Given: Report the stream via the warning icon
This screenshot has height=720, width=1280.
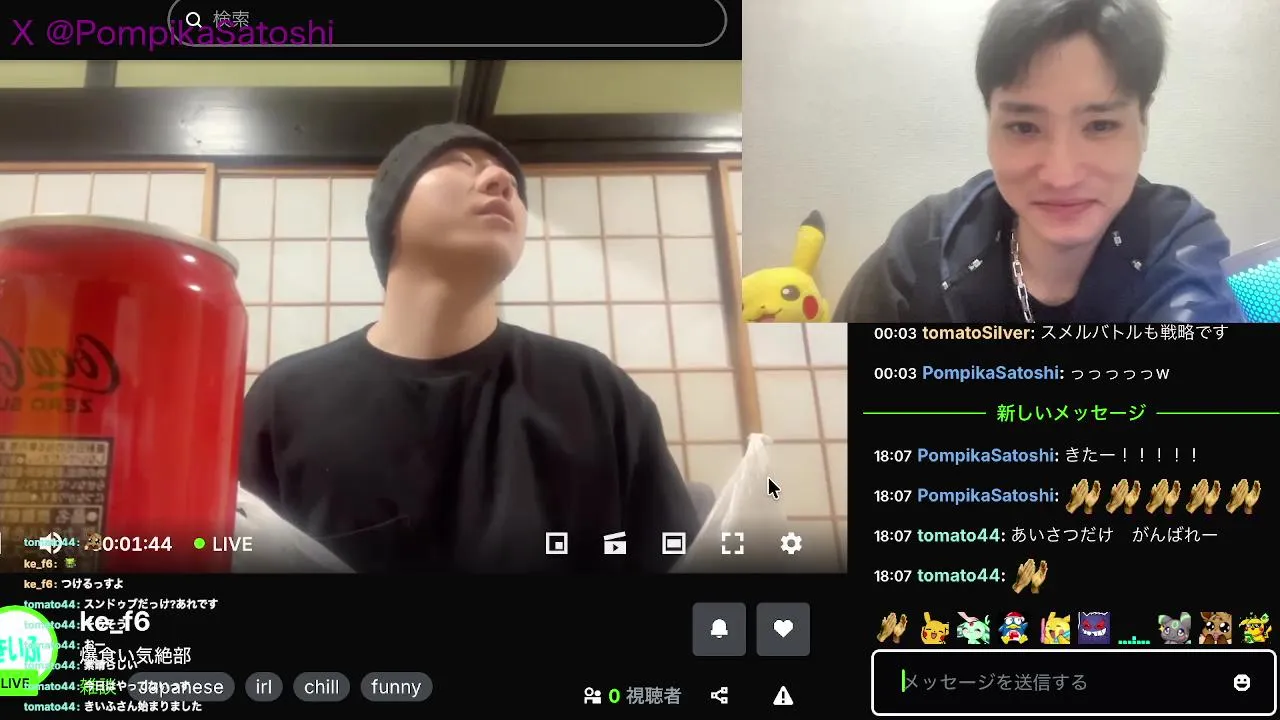Looking at the screenshot, I should tap(783, 696).
